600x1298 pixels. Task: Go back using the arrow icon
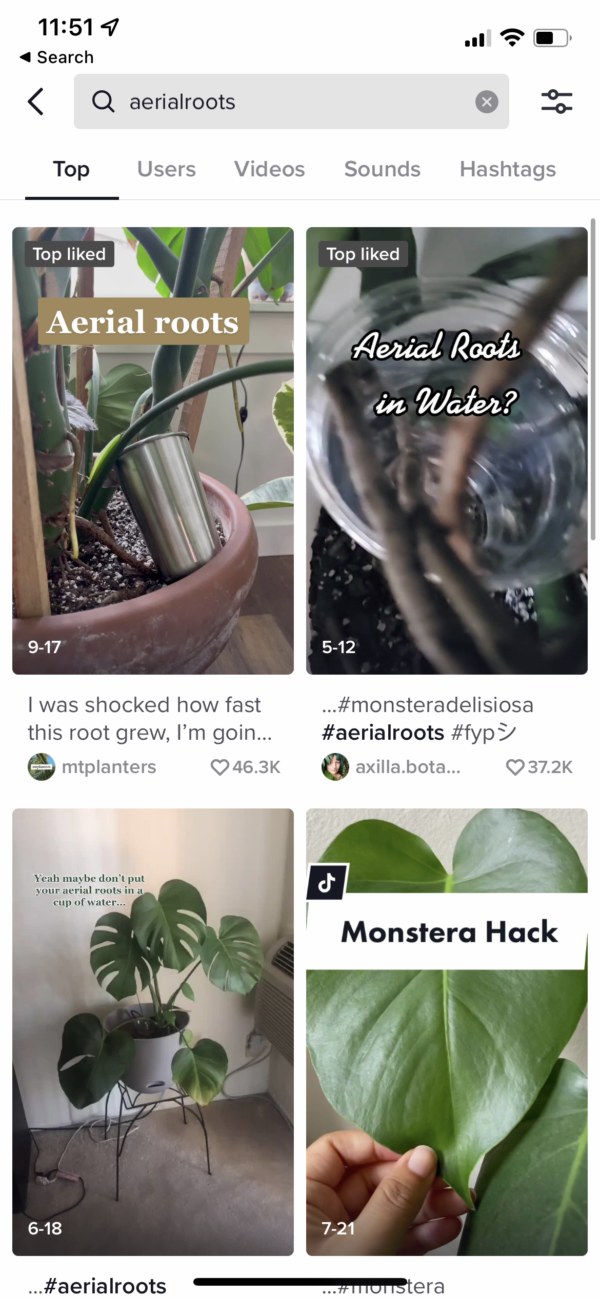click(x=36, y=101)
